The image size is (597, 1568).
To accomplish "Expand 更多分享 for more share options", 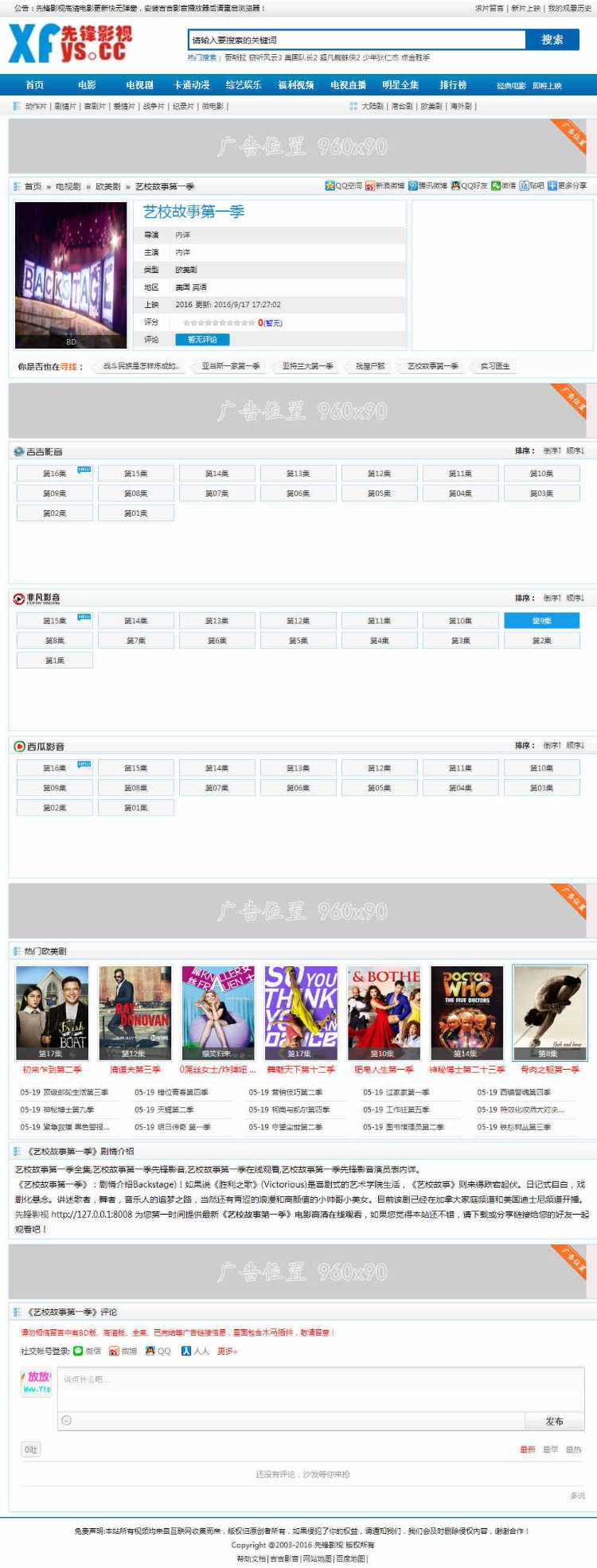I will (x=568, y=186).
